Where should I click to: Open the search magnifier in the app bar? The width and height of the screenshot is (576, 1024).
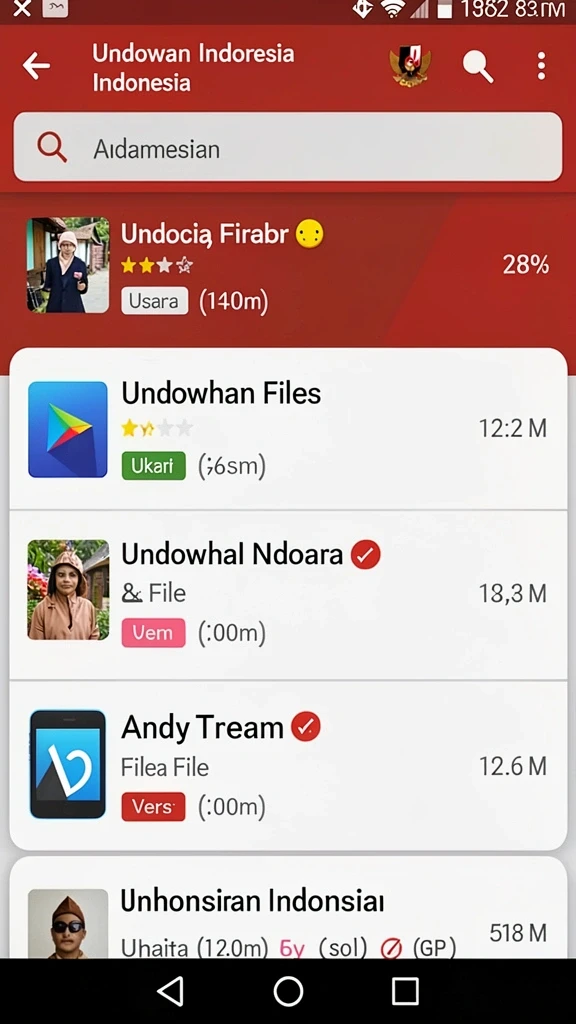[478, 67]
